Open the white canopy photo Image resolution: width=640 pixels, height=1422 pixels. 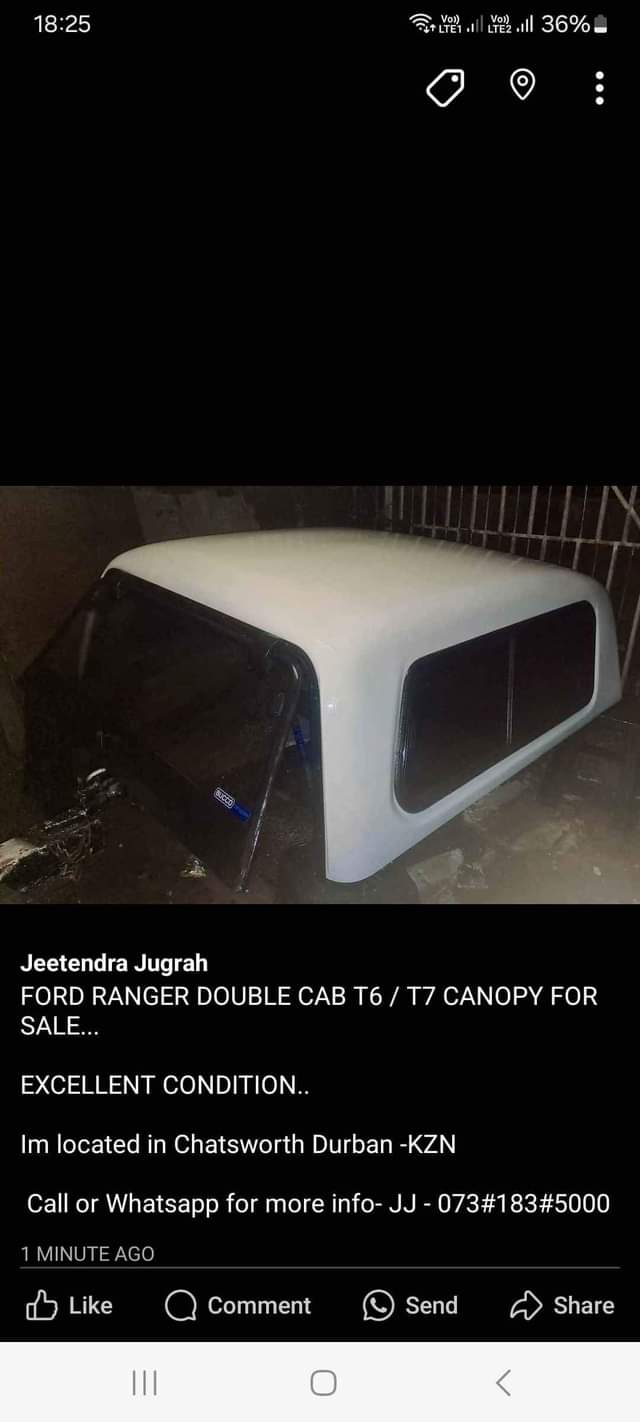(x=320, y=694)
